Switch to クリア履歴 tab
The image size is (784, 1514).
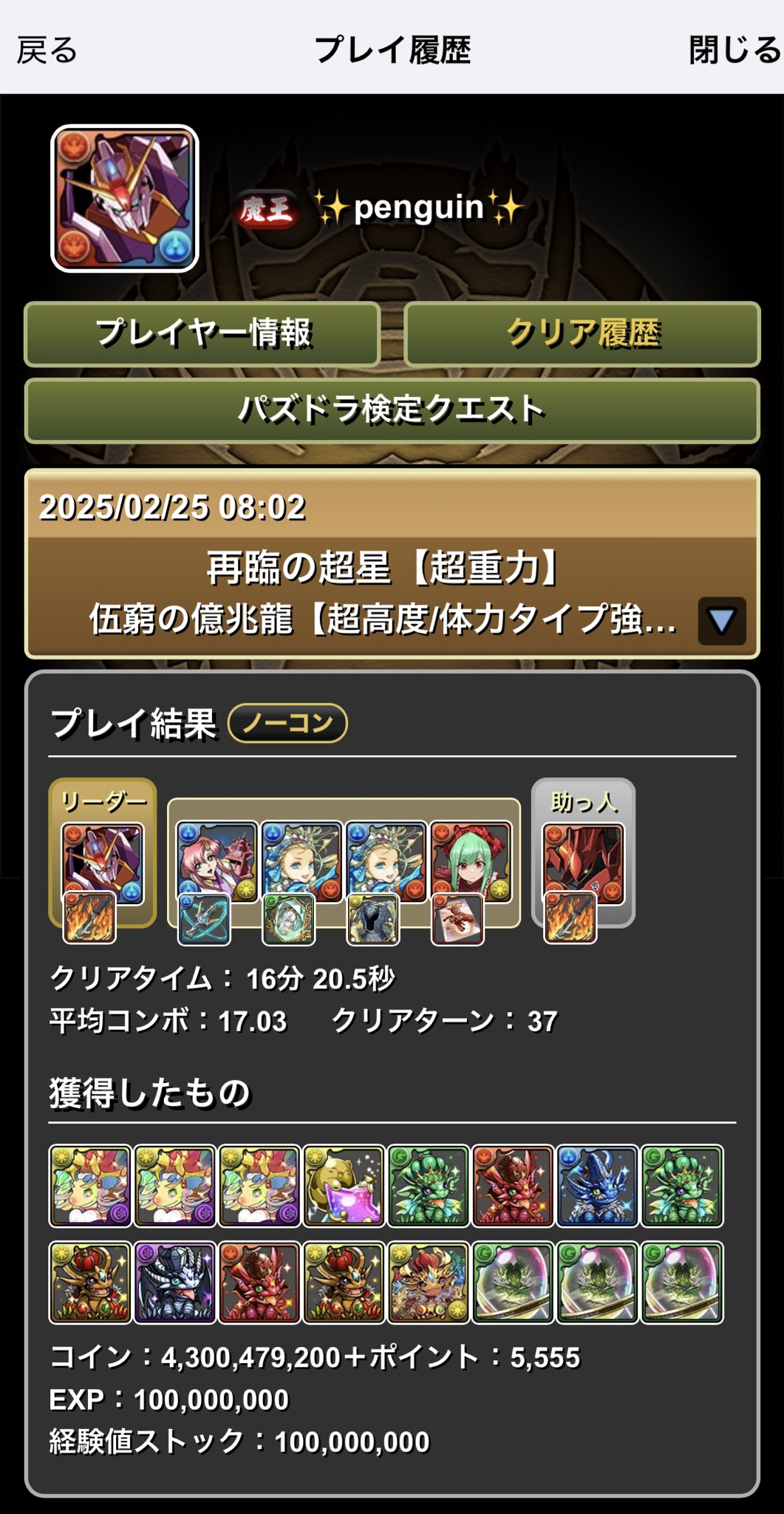(582, 334)
